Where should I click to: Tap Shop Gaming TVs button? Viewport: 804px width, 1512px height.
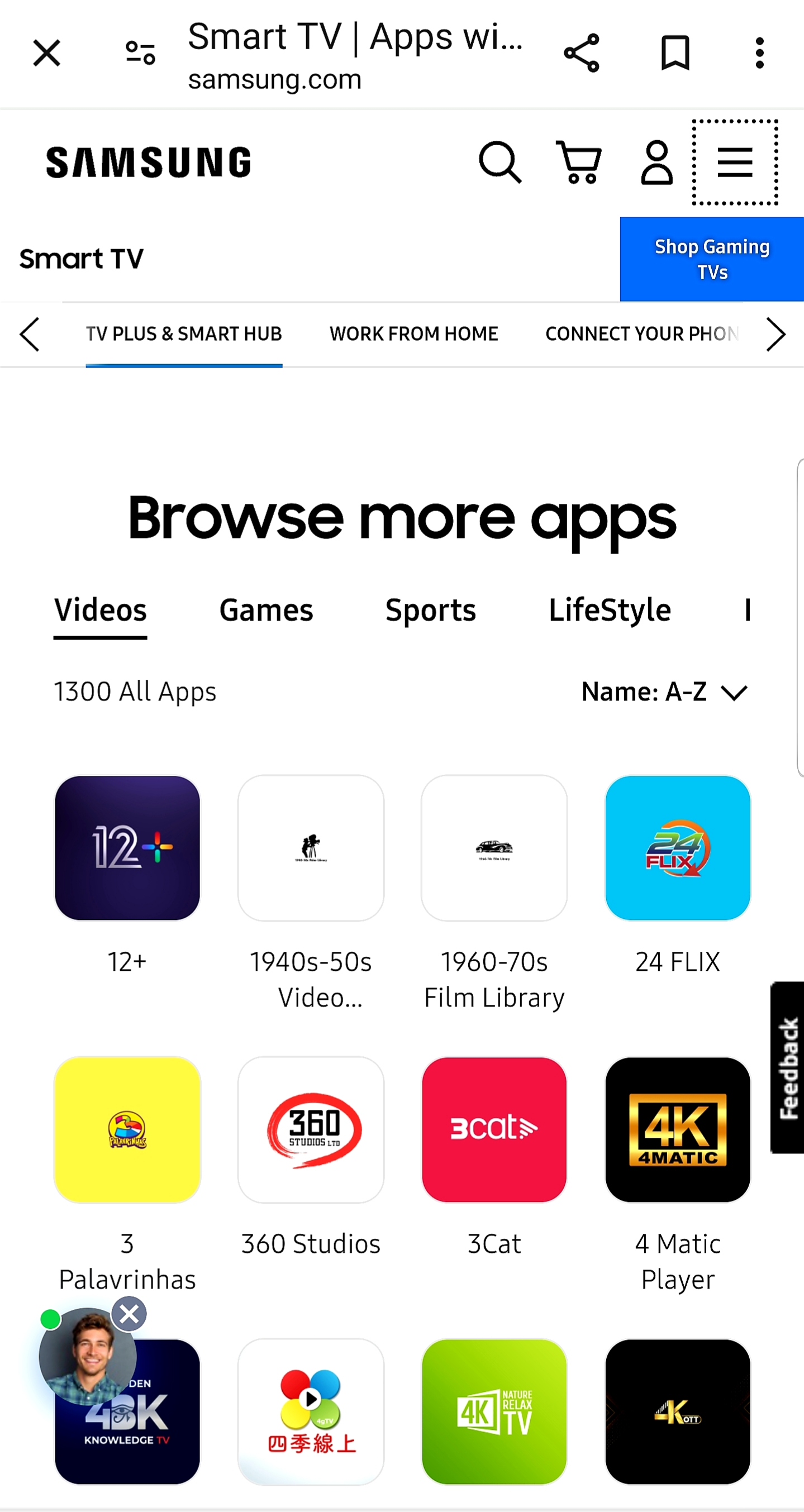[x=711, y=259]
